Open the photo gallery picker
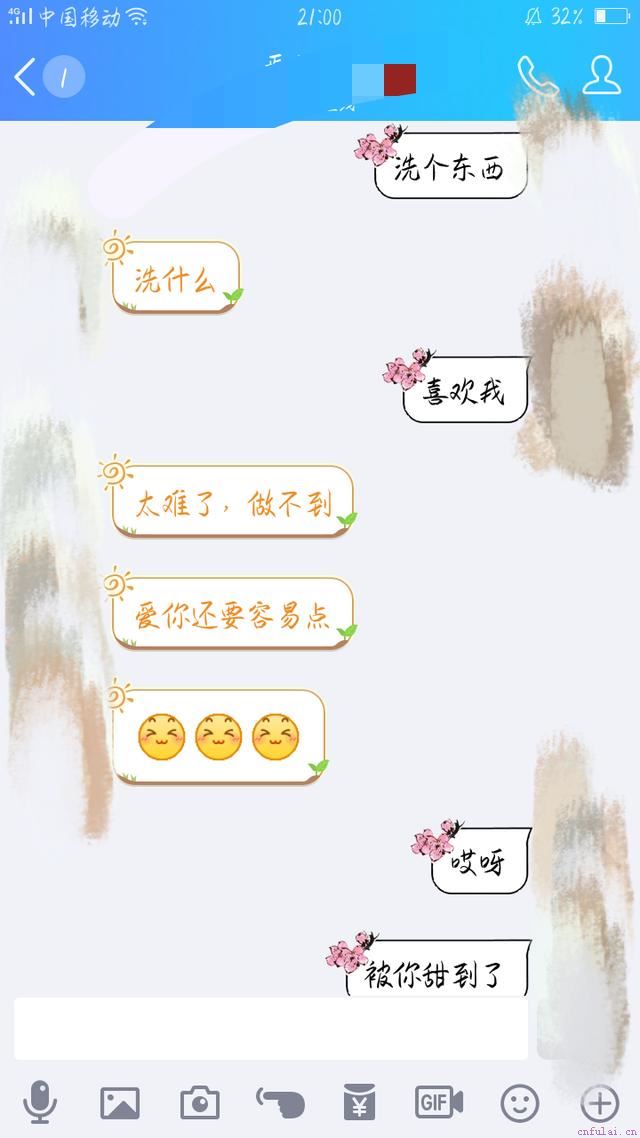The image size is (640, 1138). click(x=120, y=1103)
